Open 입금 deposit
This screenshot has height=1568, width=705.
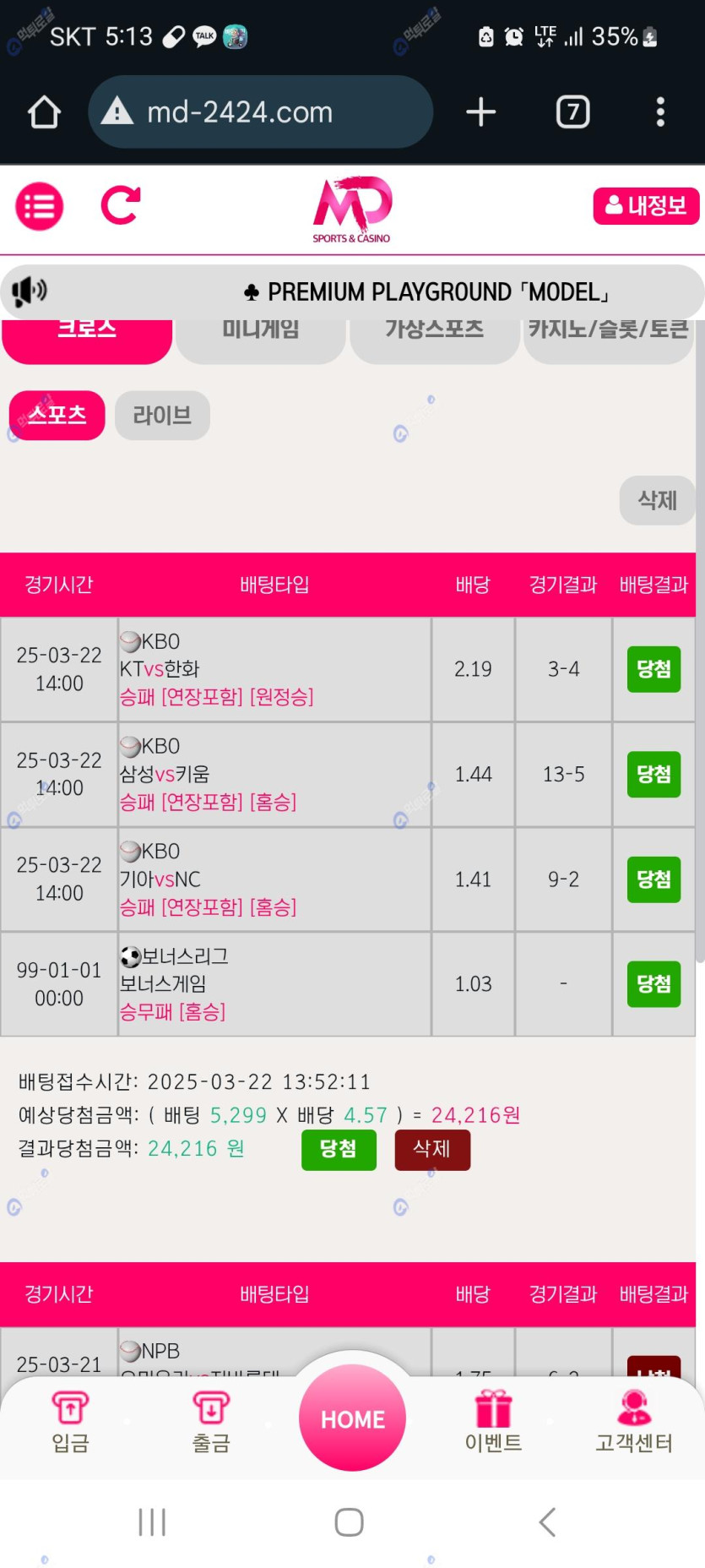[71, 1423]
